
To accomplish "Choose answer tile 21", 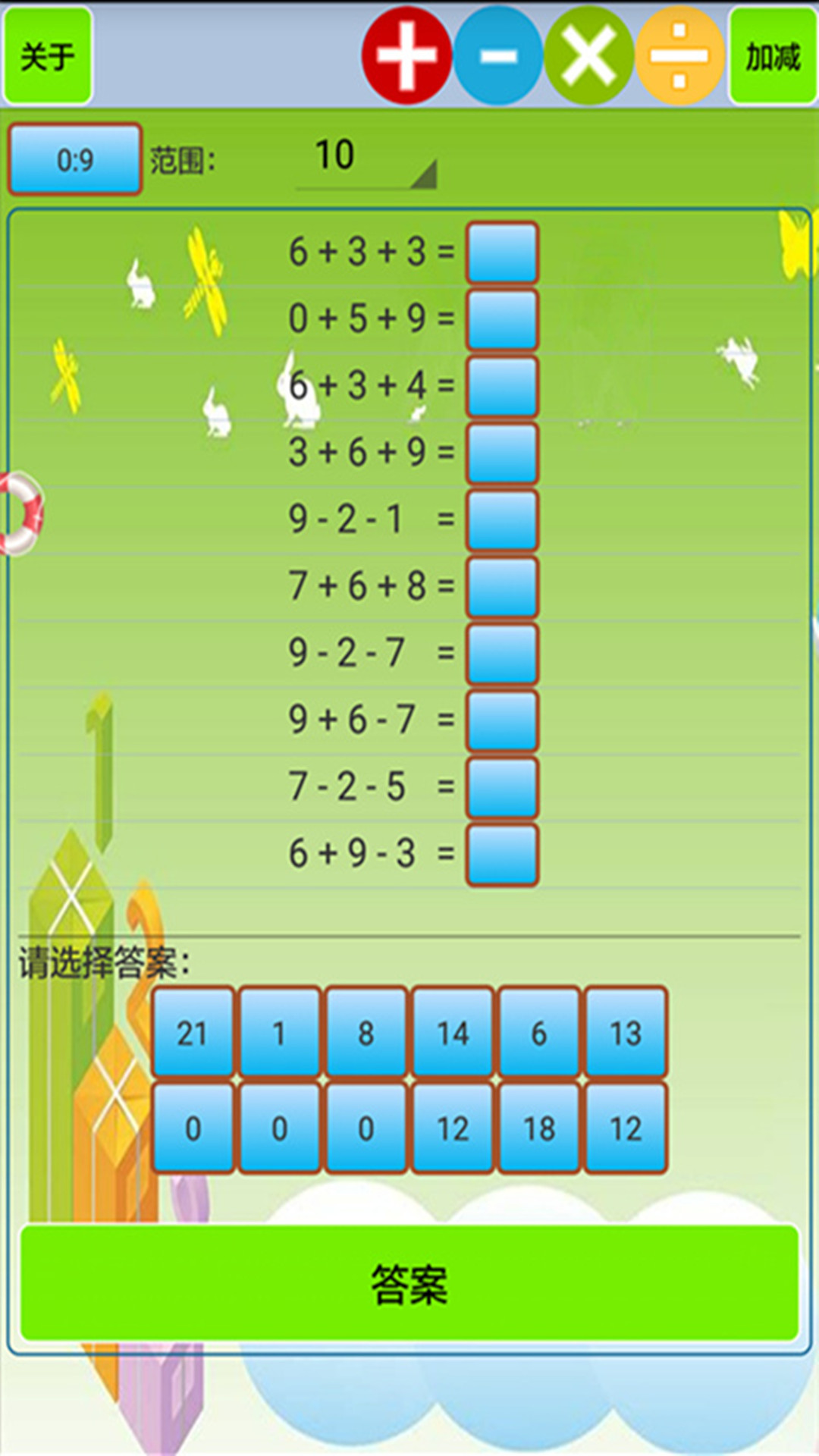I will (193, 1033).
